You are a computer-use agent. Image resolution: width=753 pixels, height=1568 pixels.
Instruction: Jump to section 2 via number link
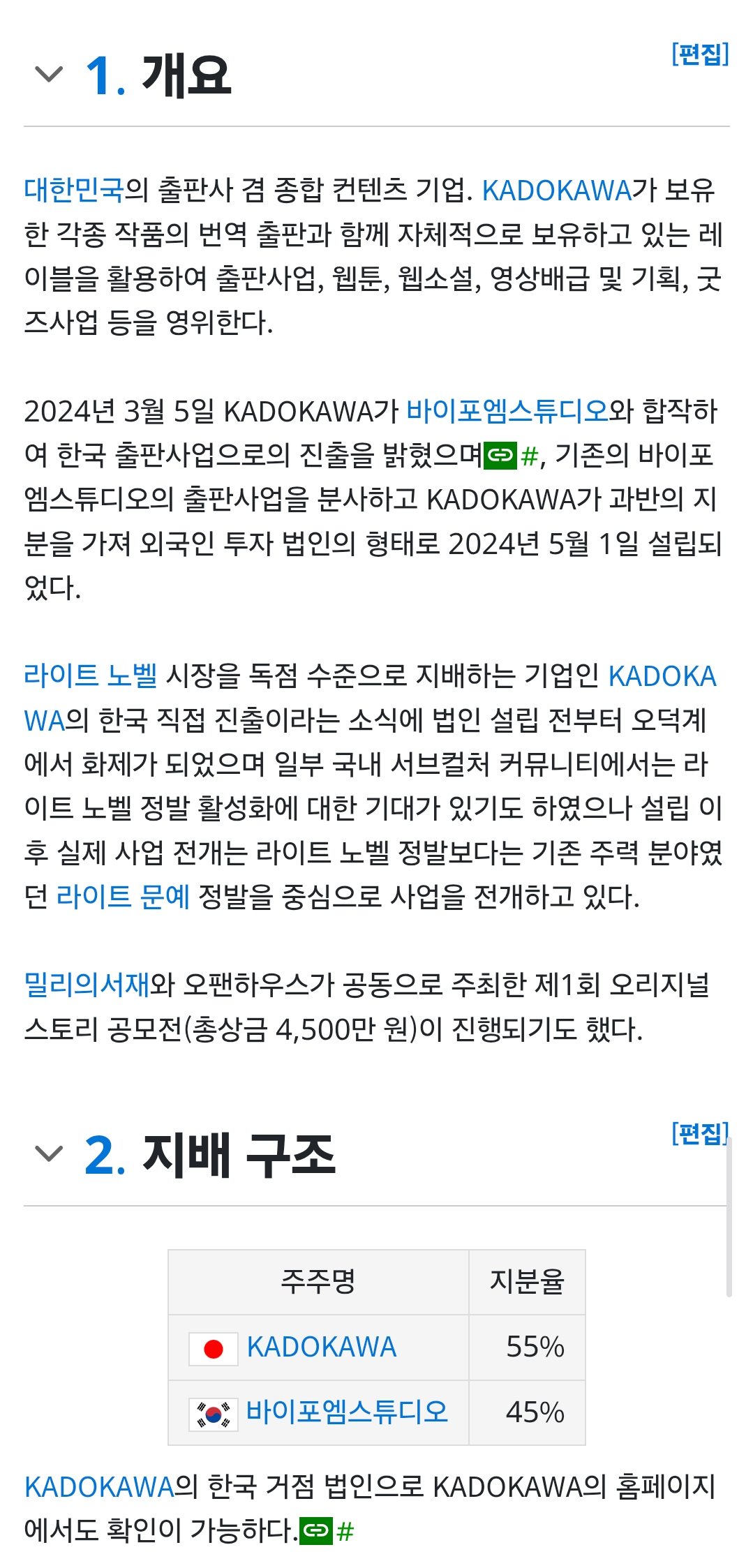(105, 1155)
